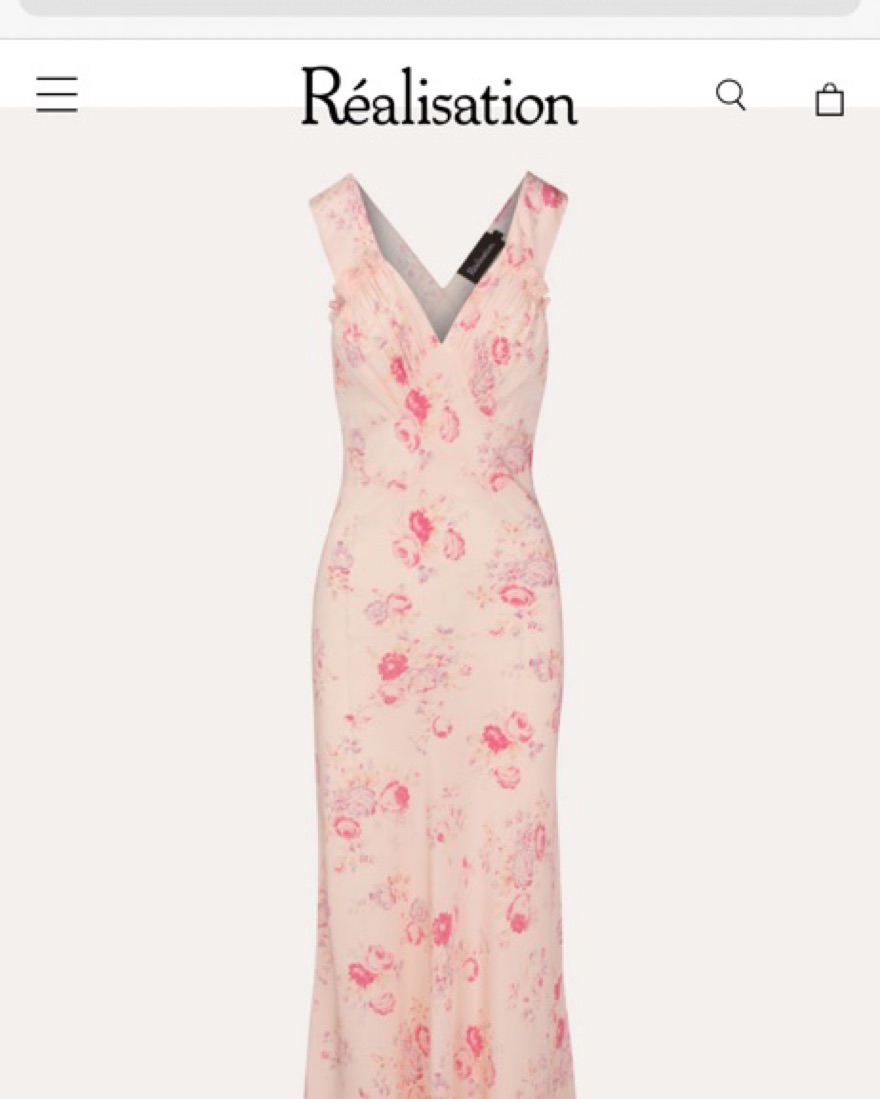Open the hamburger menu
This screenshot has width=880, height=1099.
57,95
